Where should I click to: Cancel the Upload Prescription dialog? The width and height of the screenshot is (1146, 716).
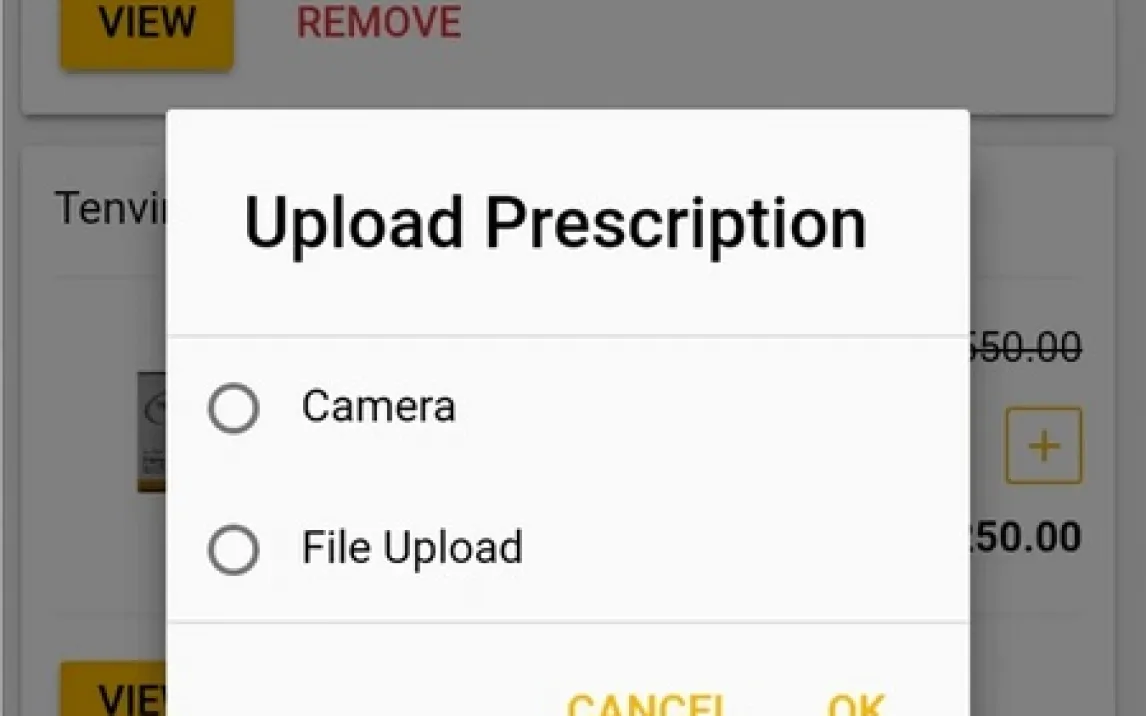647,704
